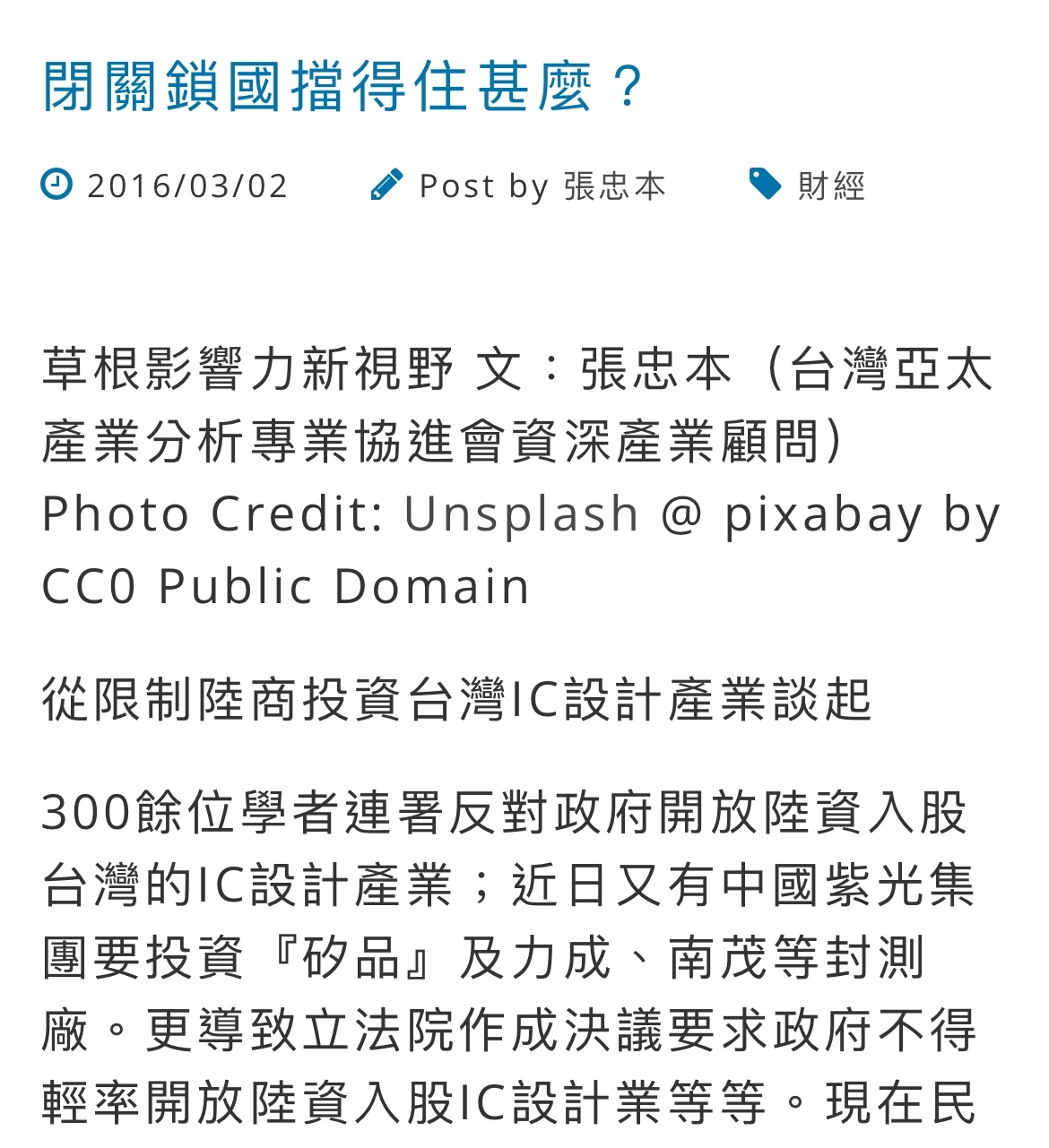1049x1148 pixels.
Task: Open the 財經 category tag
Action: (x=830, y=186)
